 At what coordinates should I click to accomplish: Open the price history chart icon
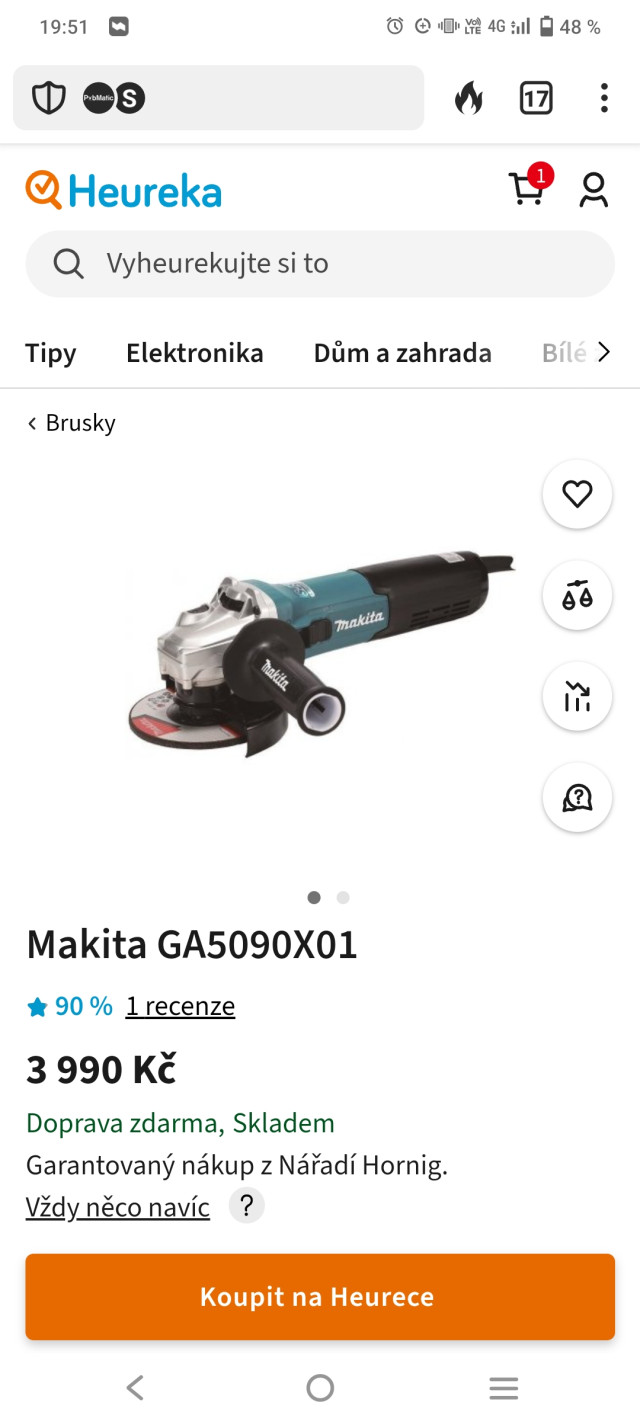pos(577,696)
